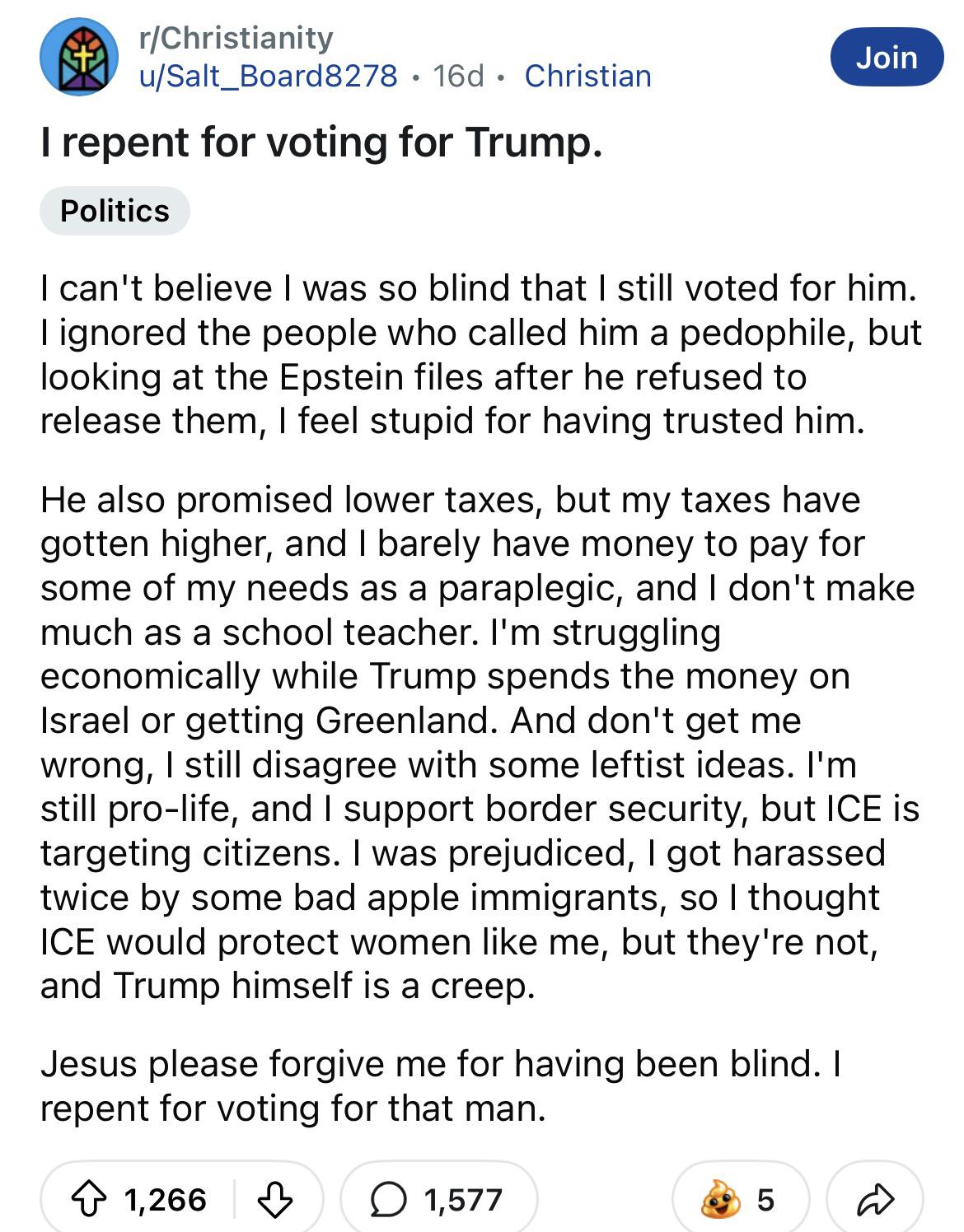Open the r/Christianity community avatar

point(79,57)
